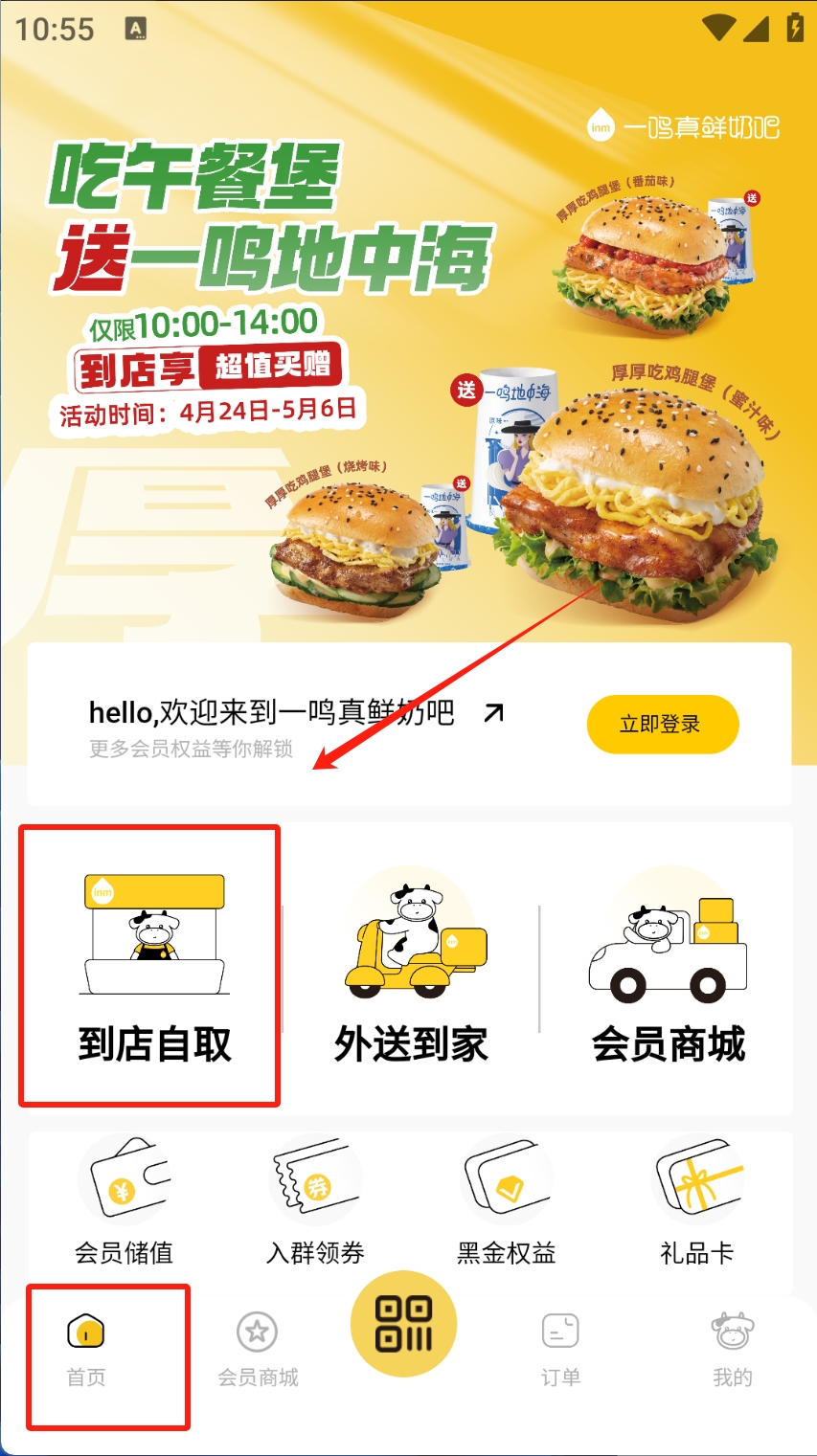This screenshot has height=1456, width=817.
Task: Tap the 立即登录 login button
Action: coord(662,724)
